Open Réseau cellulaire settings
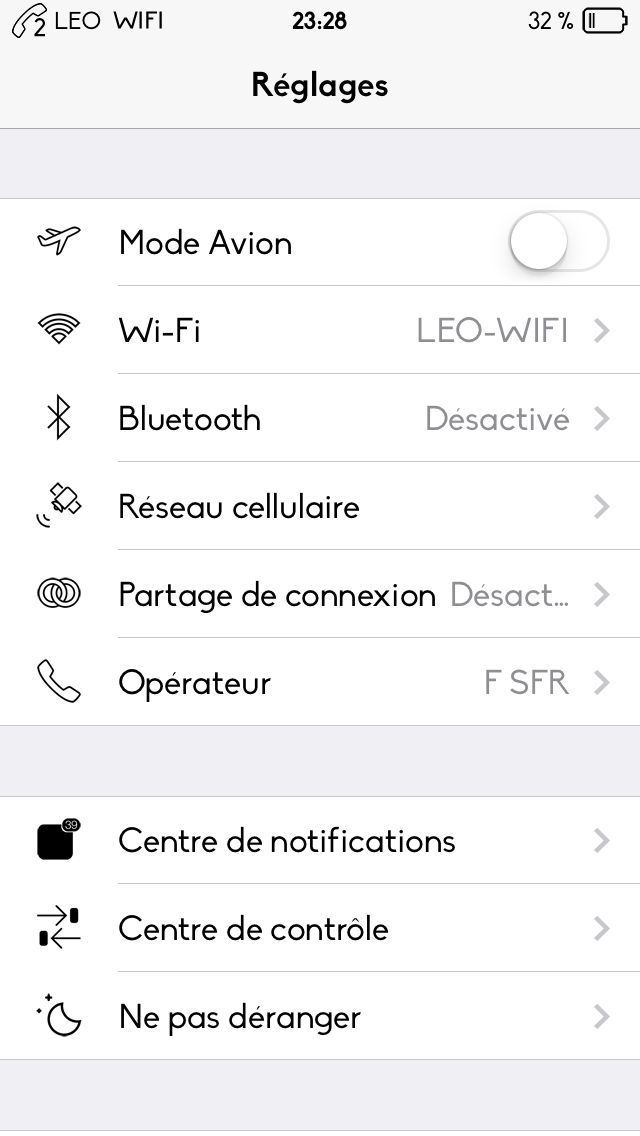Viewport: 640px width, 1136px height. click(x=320, y=506)
